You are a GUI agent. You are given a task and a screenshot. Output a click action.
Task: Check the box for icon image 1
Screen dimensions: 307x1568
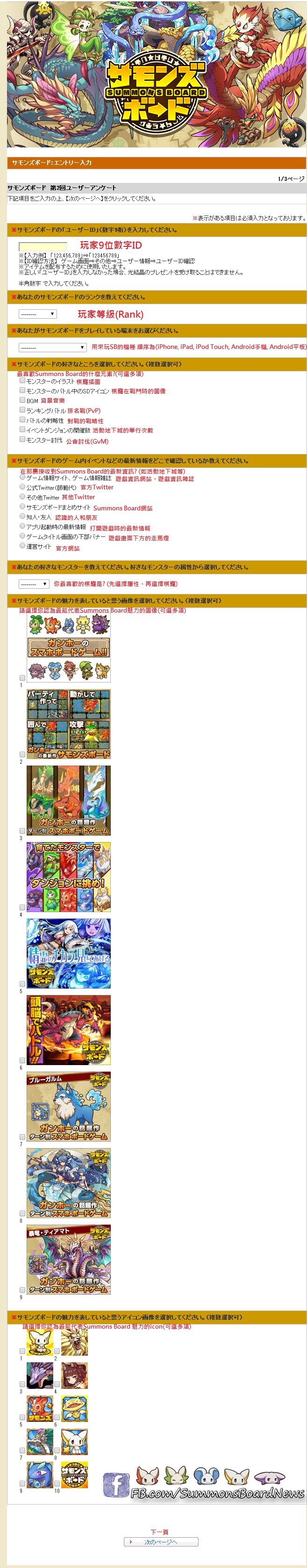tap(22, 1351)
